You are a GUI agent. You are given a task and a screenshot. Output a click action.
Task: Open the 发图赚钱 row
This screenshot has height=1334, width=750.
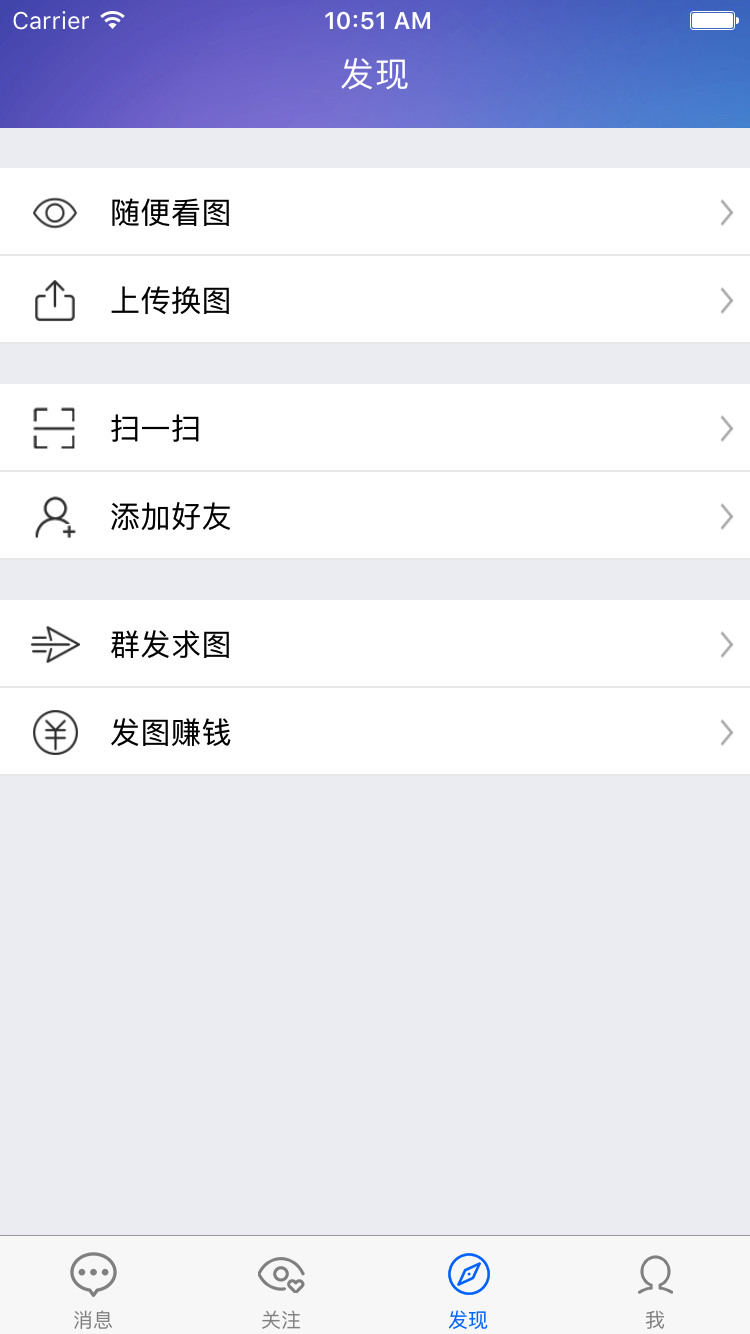click(x=375, y=732)
